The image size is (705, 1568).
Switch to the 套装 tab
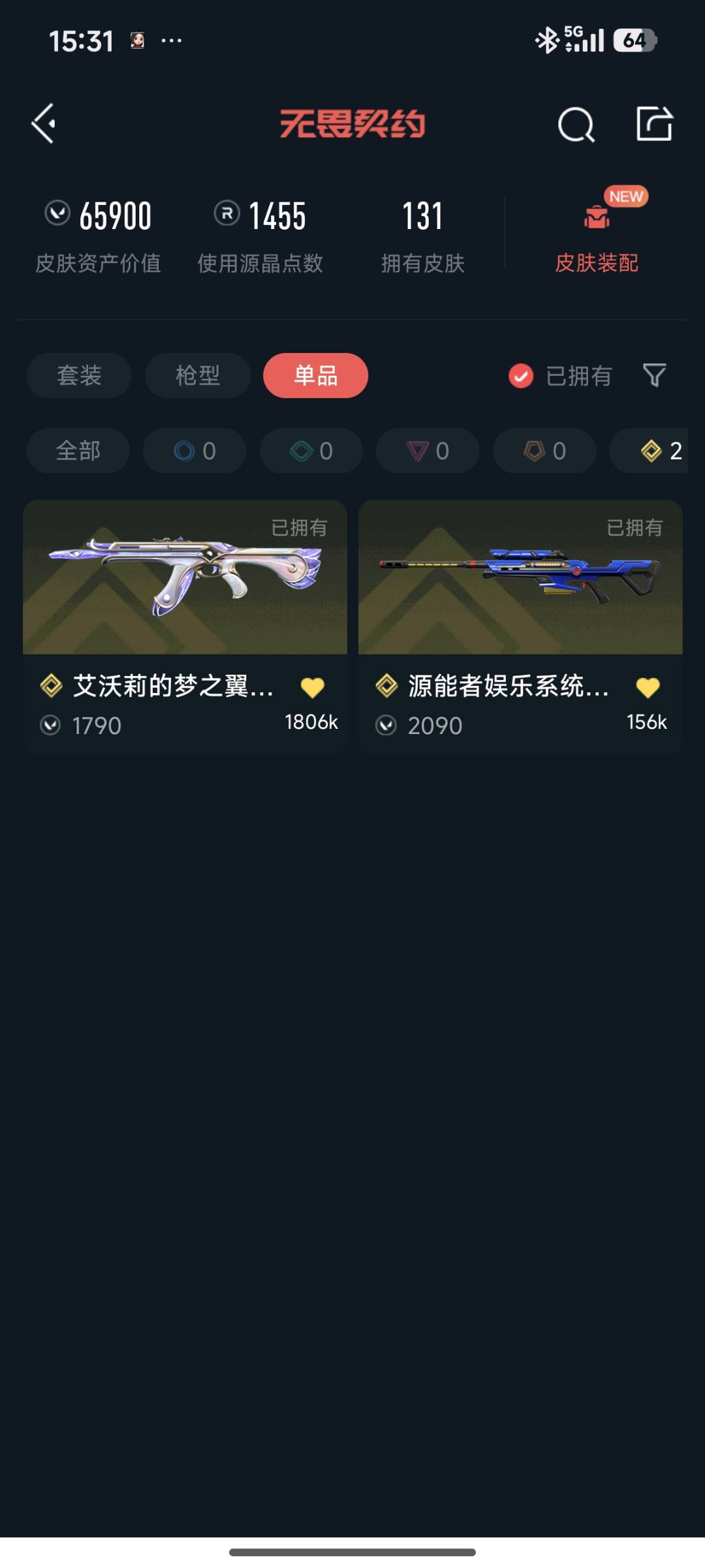[x=79, y=375]
